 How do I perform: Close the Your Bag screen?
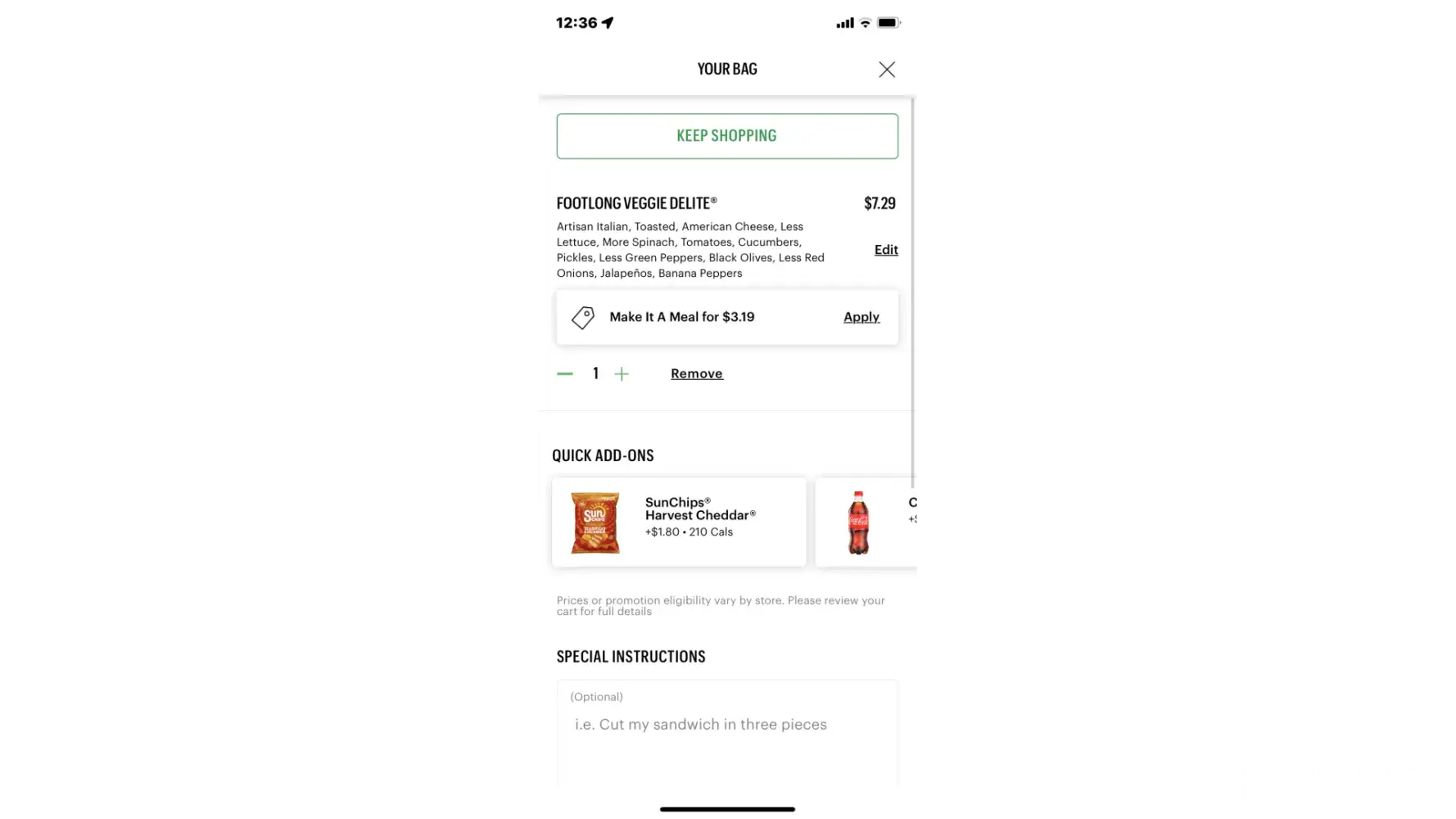coord(886,70)
